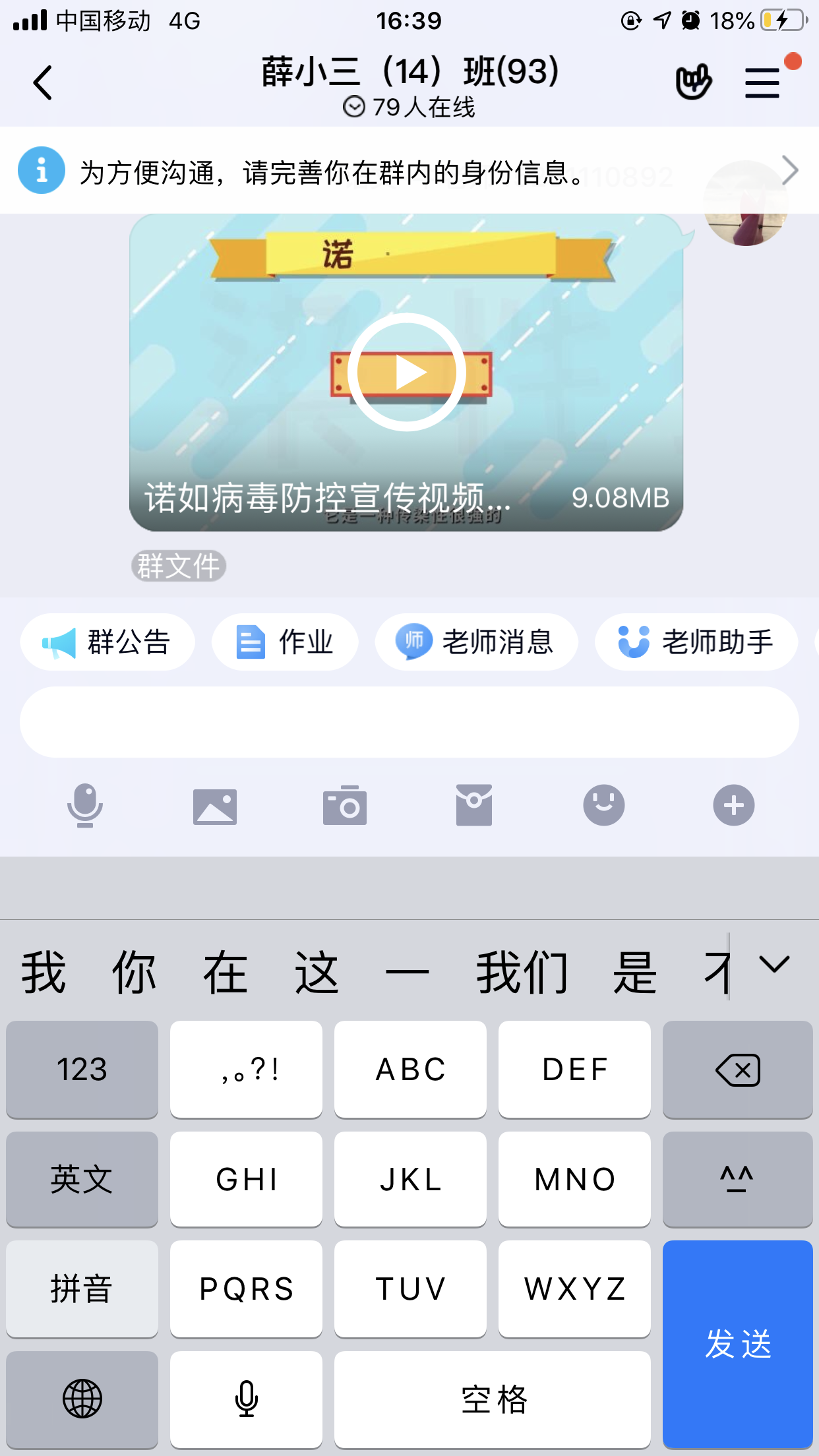
Task: Open the camera to take a photo
Action: click(x=345, y=805)
